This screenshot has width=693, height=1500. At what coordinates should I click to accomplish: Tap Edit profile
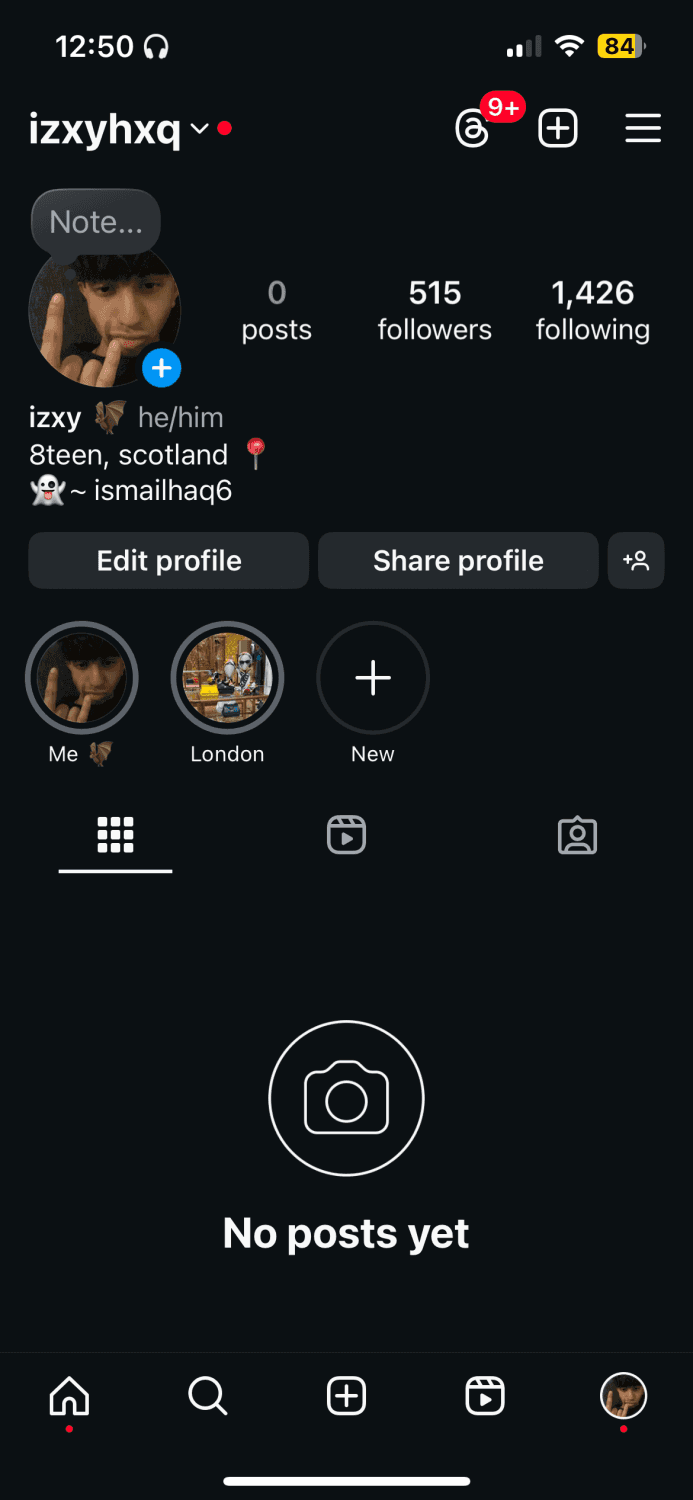(x=168, y=561)
